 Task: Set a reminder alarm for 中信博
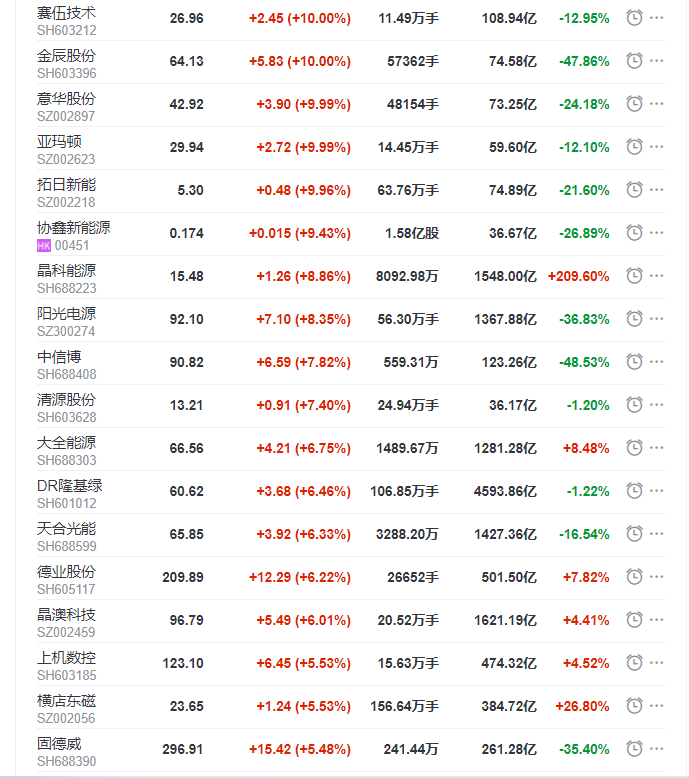[x=634, y=361]
